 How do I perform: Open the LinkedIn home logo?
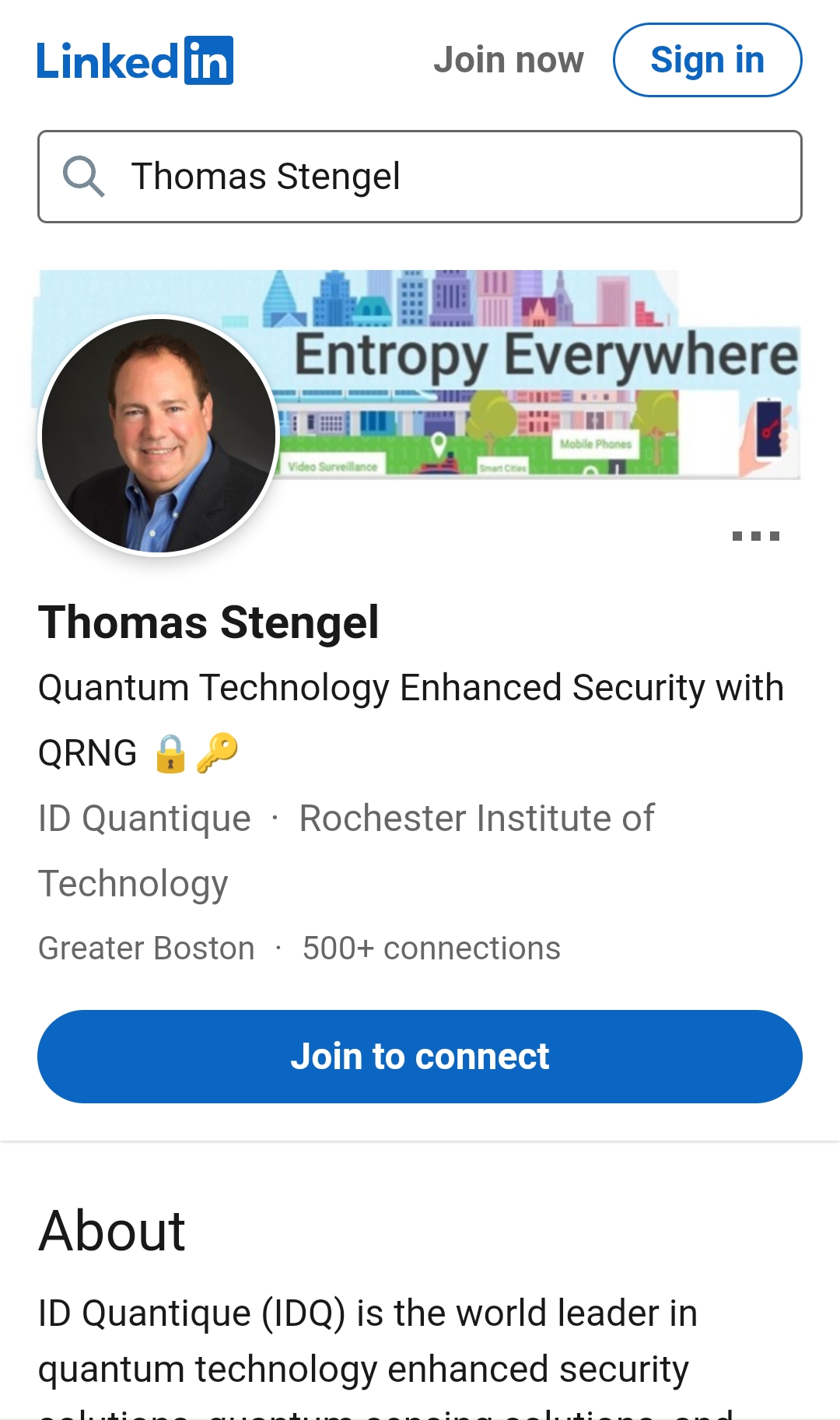[x=135, y=61]
